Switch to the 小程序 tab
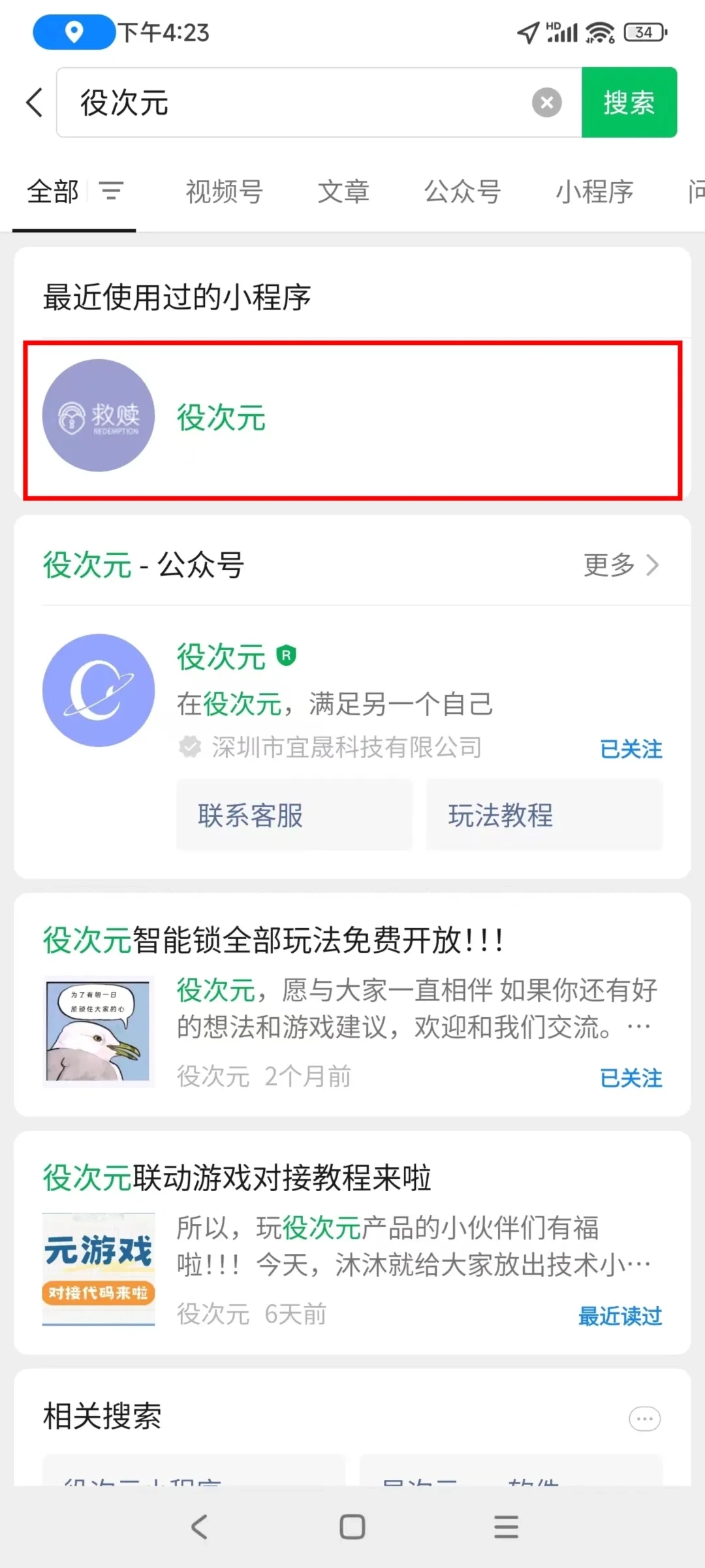Viewport: 705px width, 1568px height. 594,192
